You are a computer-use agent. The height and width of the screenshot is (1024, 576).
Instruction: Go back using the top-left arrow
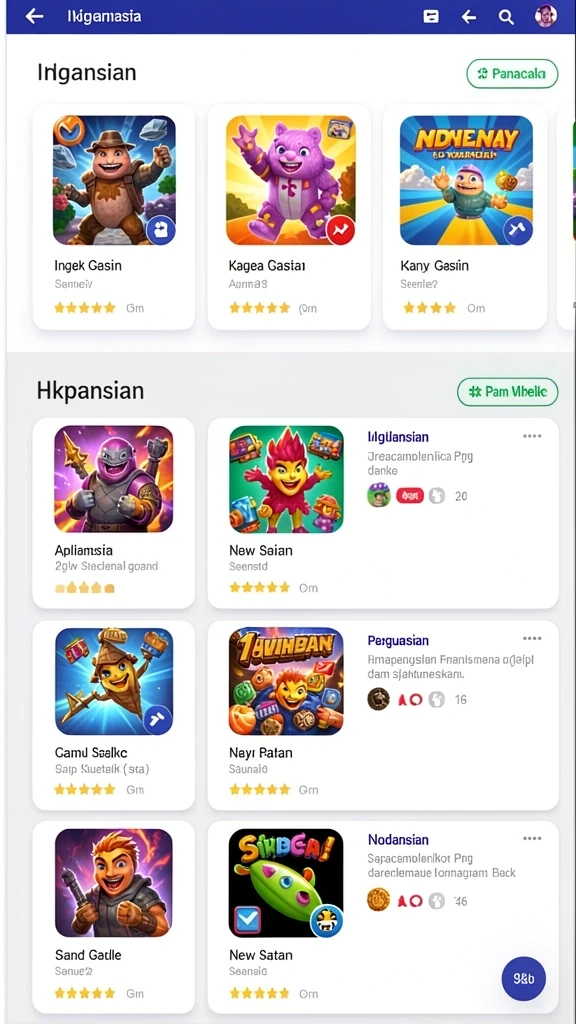(34, 16)
